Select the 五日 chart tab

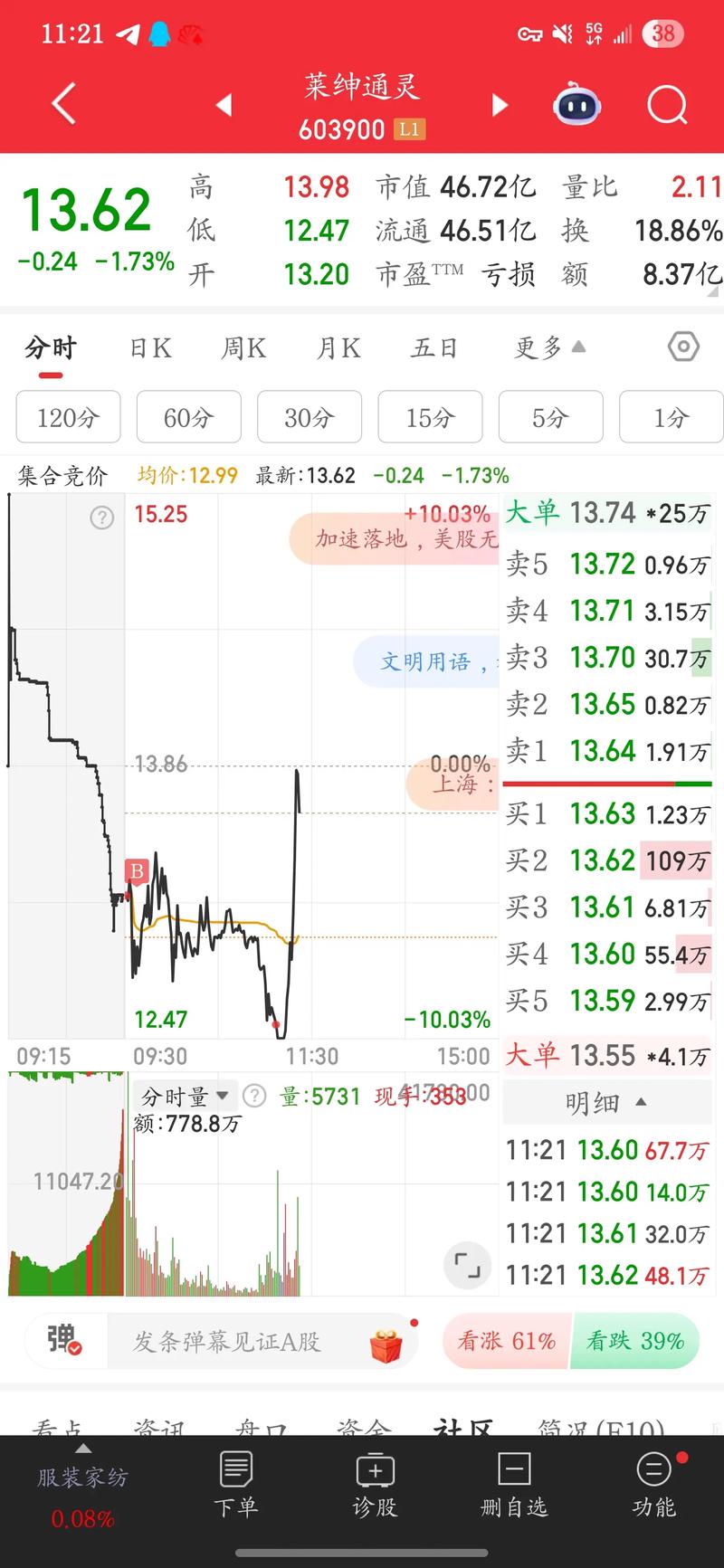click(x=434, y=348)
